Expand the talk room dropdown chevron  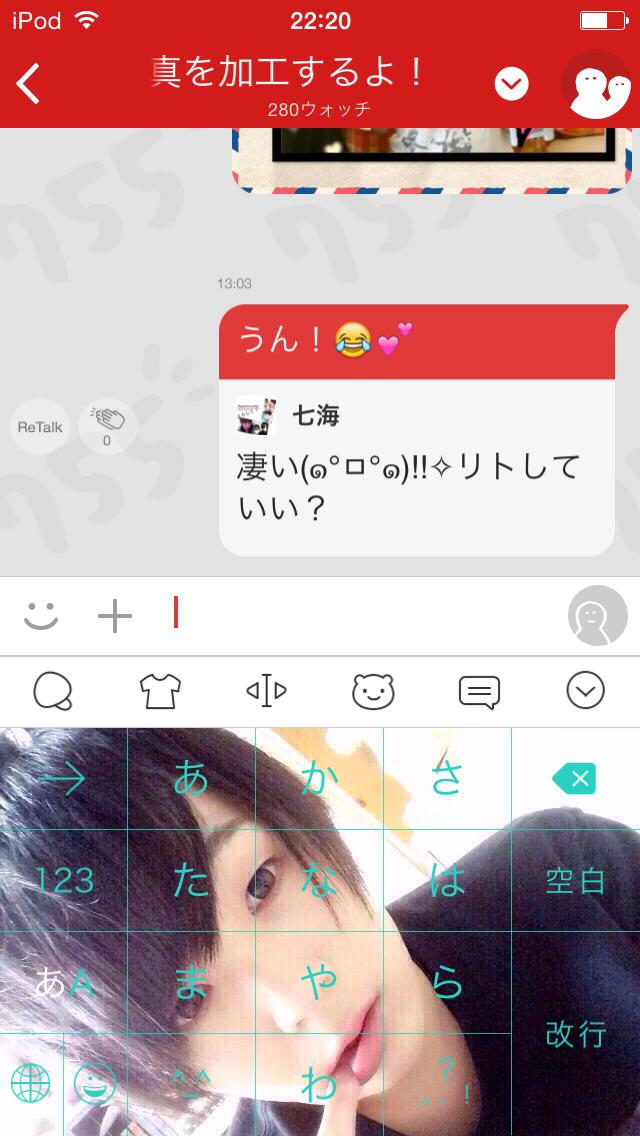[x=511, y=85]
